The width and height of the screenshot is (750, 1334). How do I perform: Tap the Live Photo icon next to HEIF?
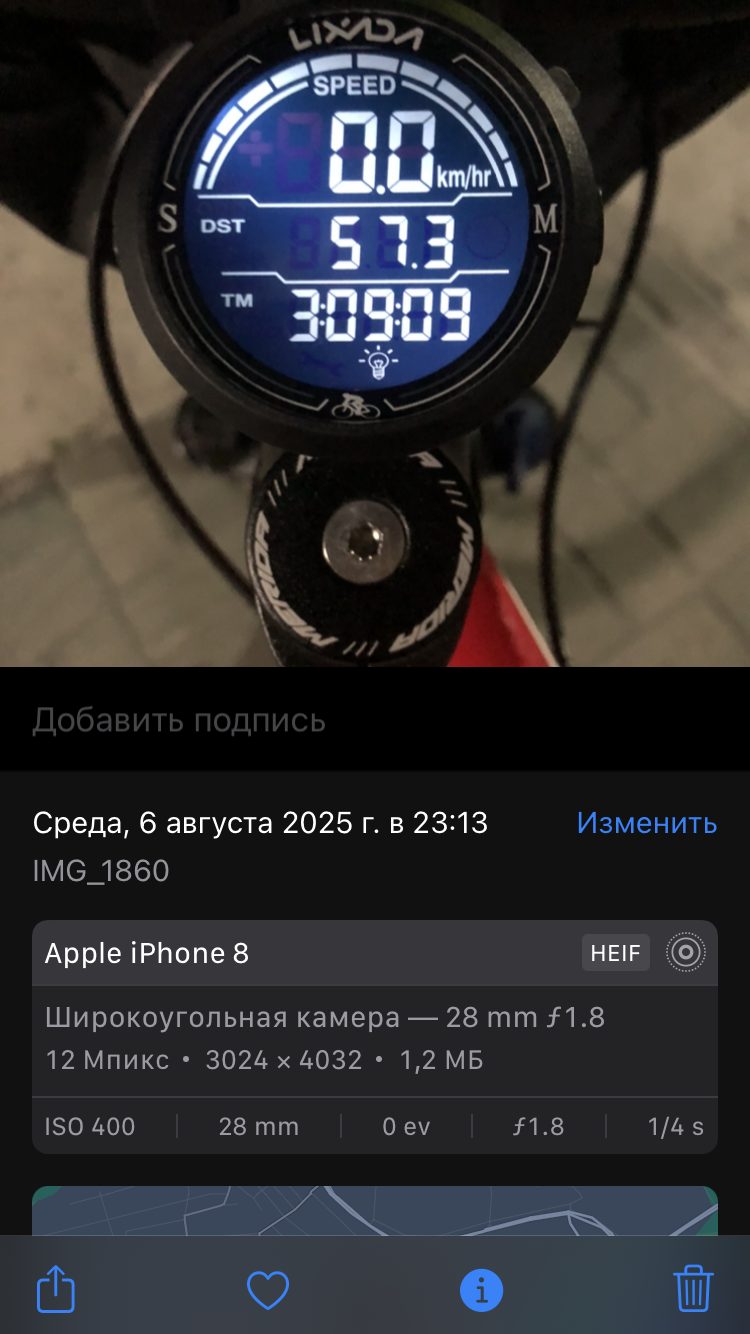[x=686, y=953]
